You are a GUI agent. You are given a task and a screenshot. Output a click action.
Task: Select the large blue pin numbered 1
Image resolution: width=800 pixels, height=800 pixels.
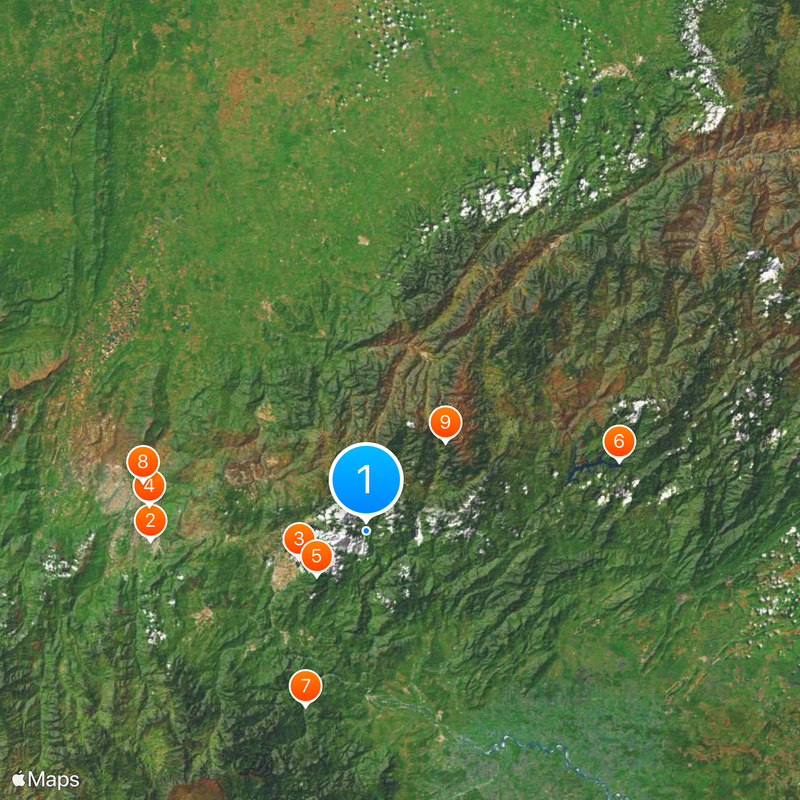click(366, 480)
